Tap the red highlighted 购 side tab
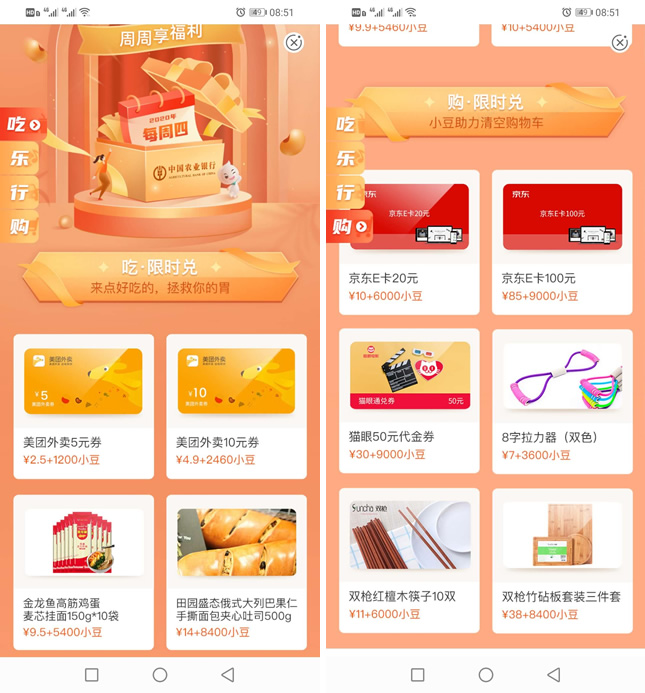 pyautogui.click(x=348, y=227)
